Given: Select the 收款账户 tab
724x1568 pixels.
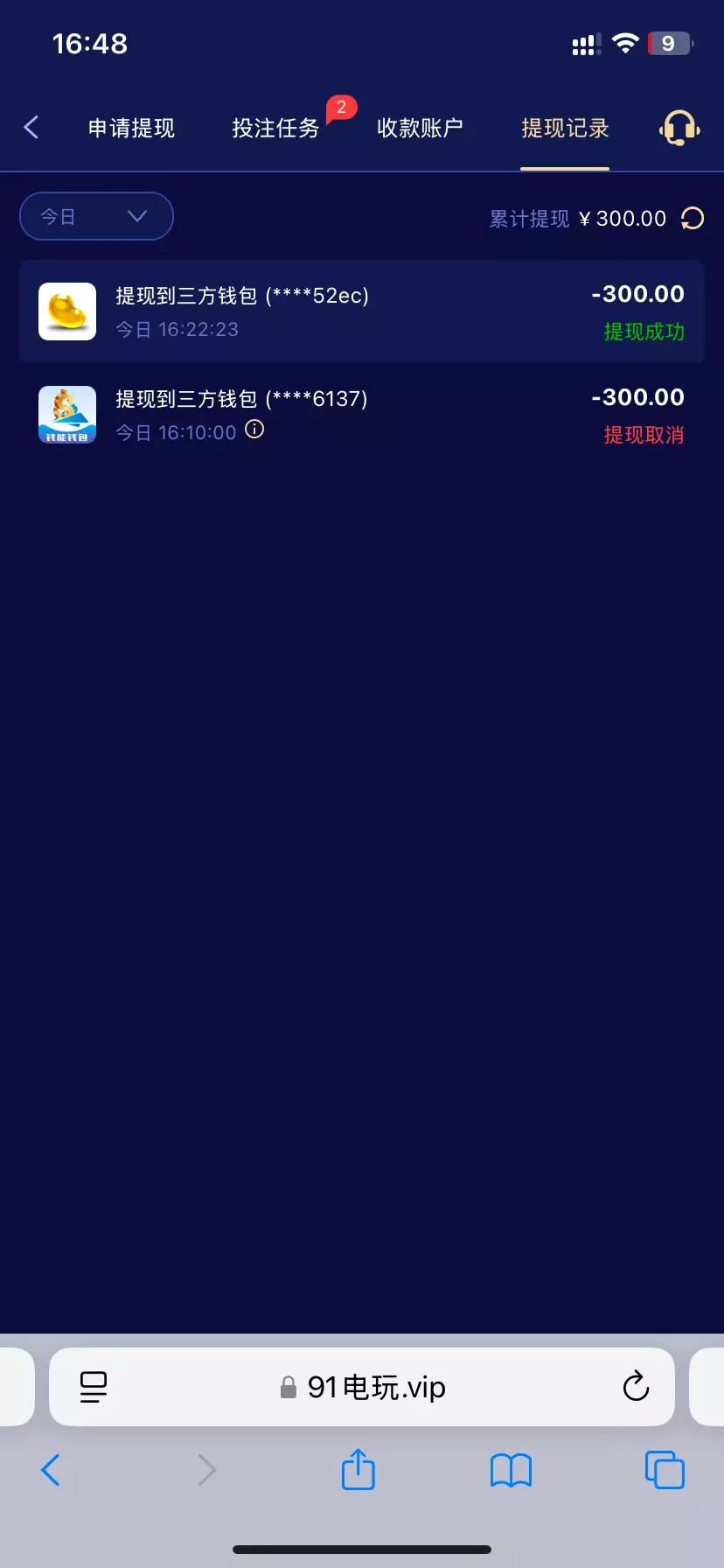Looking at the screenshot, I should point(421,128).
